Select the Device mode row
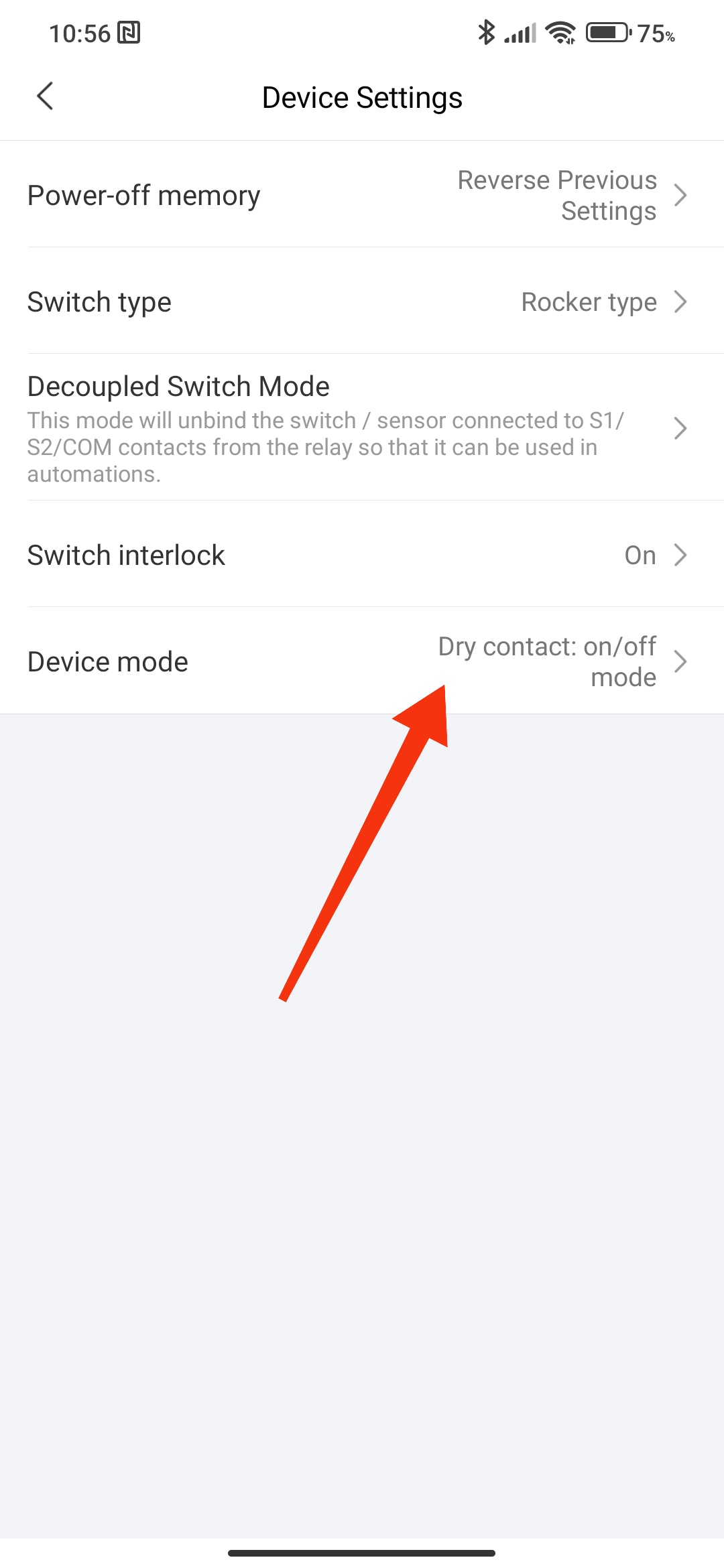724x1568 pixels. [x=362, y=661]
